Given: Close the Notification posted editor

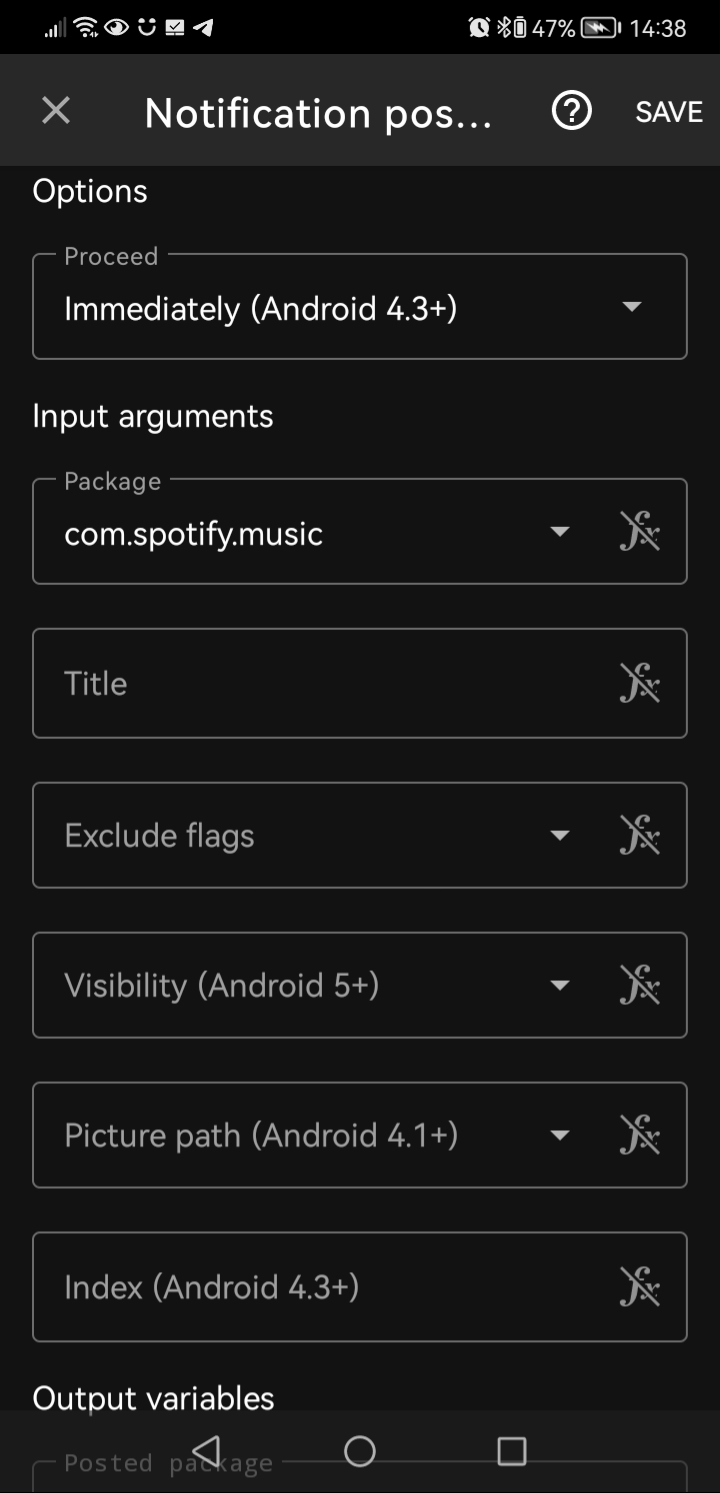Looking at the screenshot, I should tap(56, 111).
